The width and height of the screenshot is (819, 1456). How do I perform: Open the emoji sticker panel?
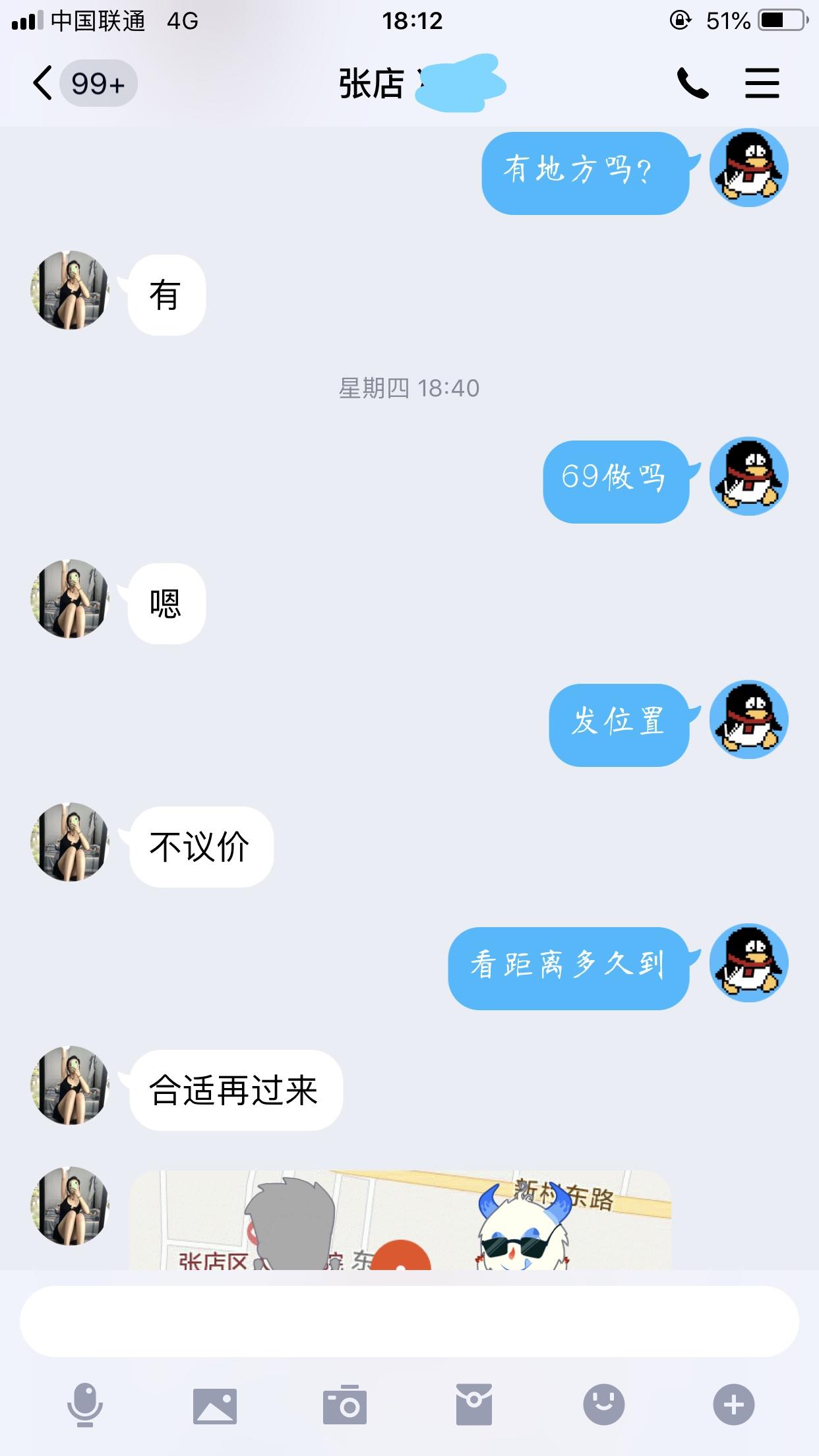pyautogui.click(x=603, y=1405)
